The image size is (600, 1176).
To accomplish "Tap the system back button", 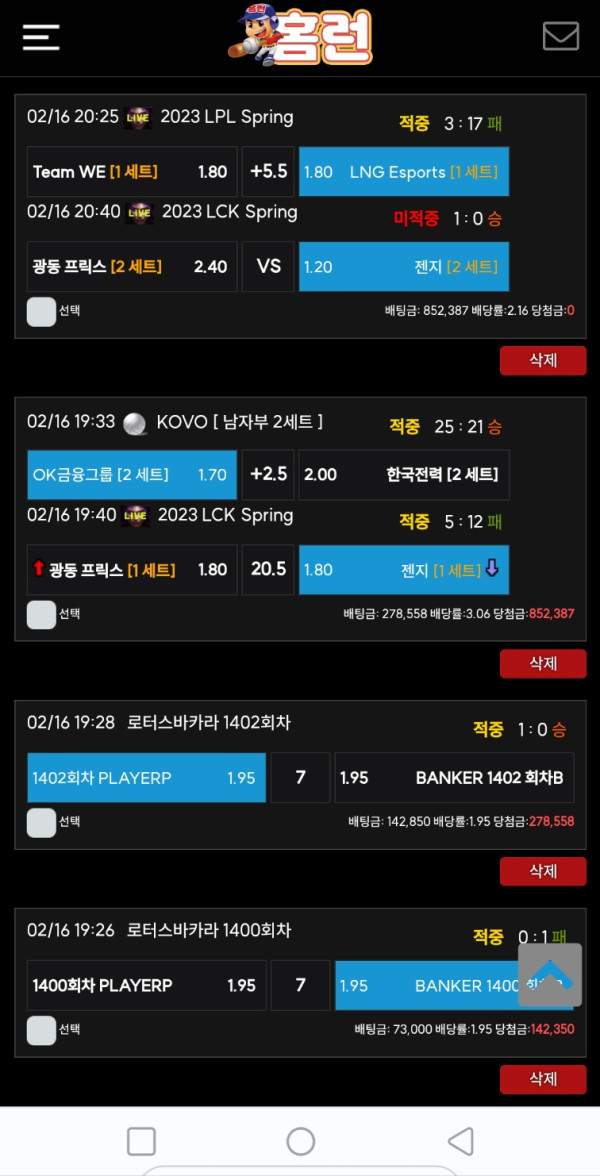I will [x=460, y=1142].
